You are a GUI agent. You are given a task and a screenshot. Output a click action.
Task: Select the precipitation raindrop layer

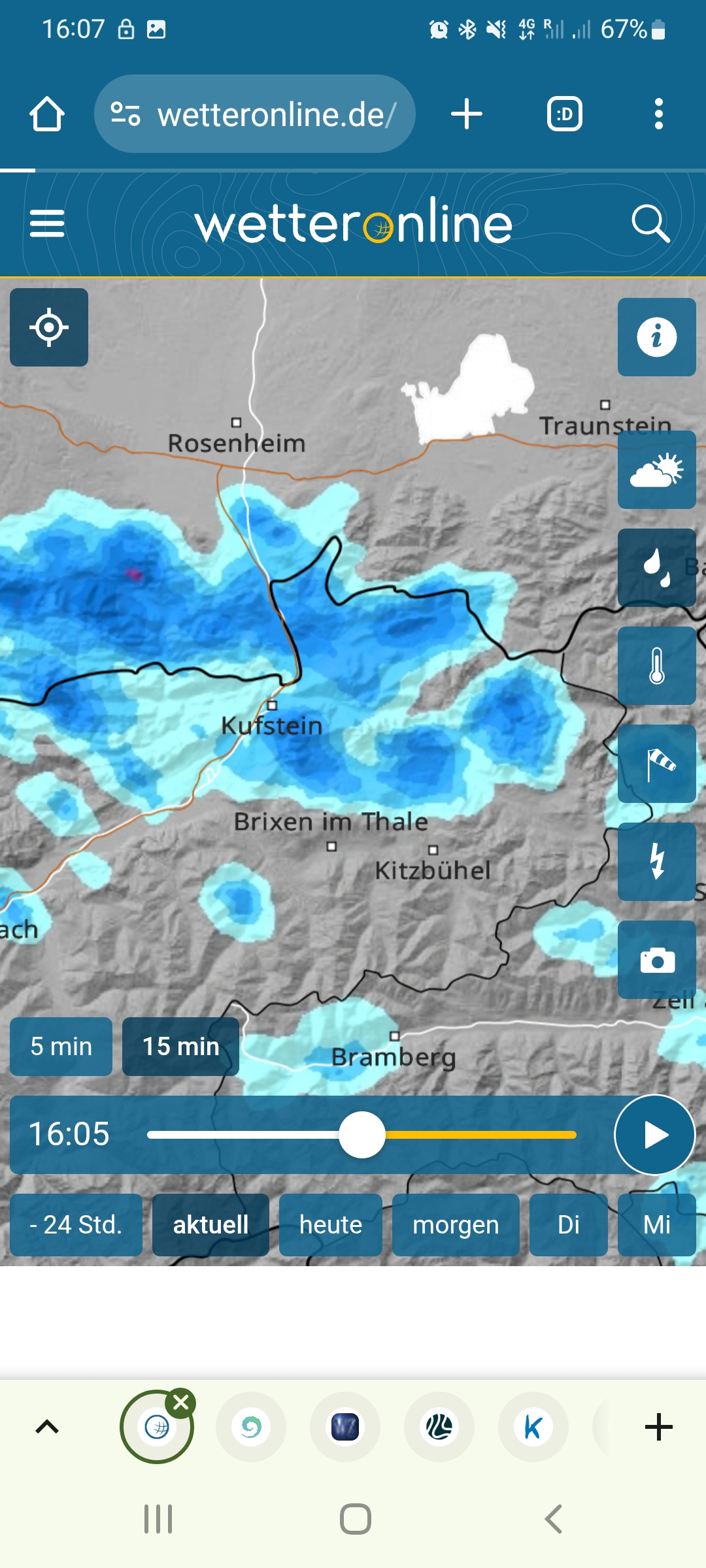pos(656,567)
